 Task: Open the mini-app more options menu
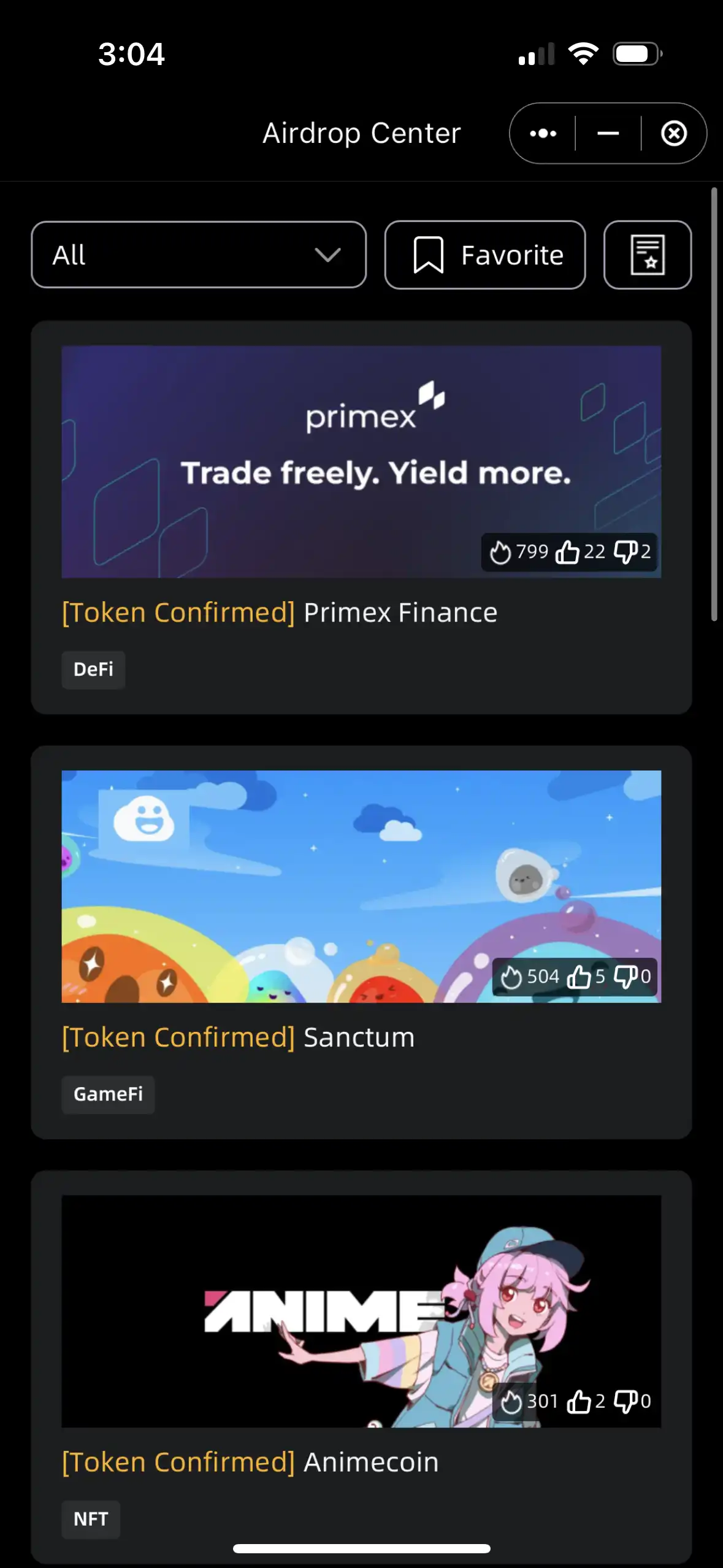pyautogui.click(x=543, y=133)
